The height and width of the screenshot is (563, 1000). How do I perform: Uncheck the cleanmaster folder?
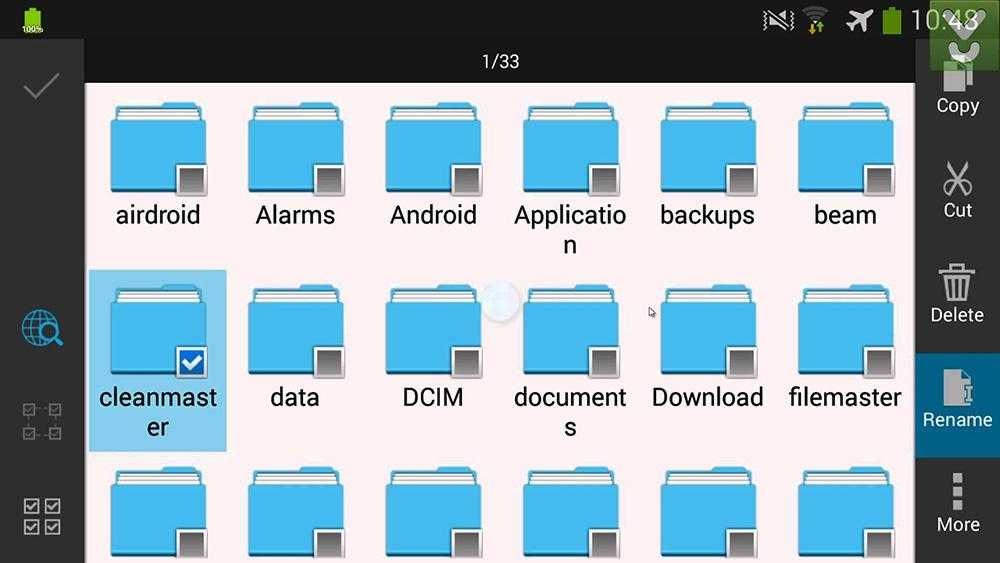[x=191, y=362]
